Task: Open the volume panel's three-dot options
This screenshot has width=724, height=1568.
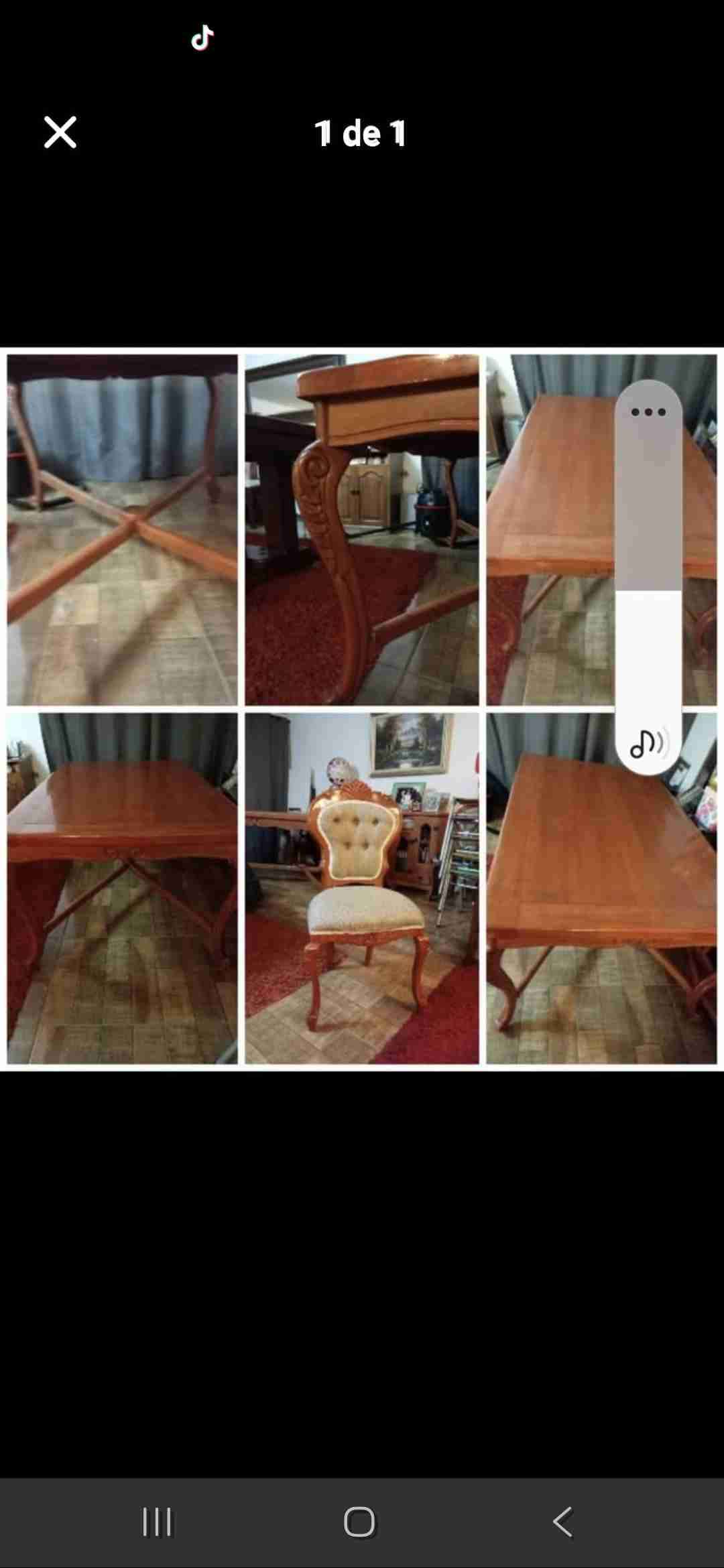Action: point(648,412)
